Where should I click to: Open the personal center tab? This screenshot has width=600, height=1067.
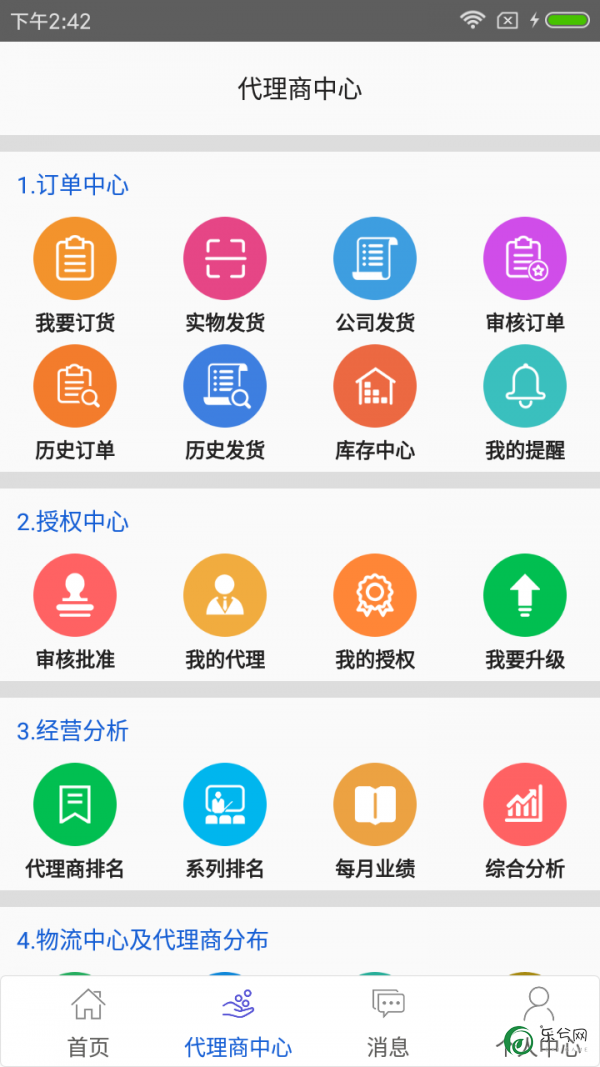[x=538, y=1022]
